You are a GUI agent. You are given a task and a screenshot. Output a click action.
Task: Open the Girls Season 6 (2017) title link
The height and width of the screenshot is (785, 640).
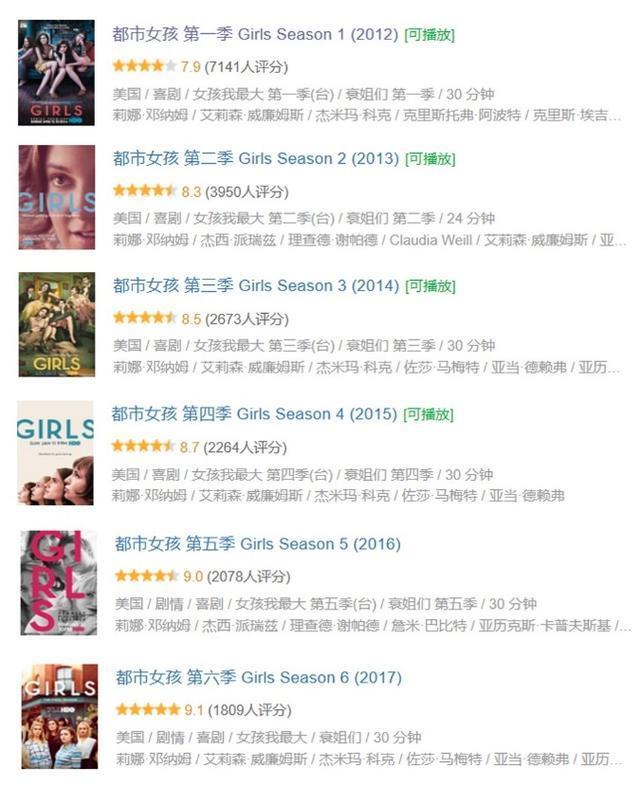coord(258,678)
